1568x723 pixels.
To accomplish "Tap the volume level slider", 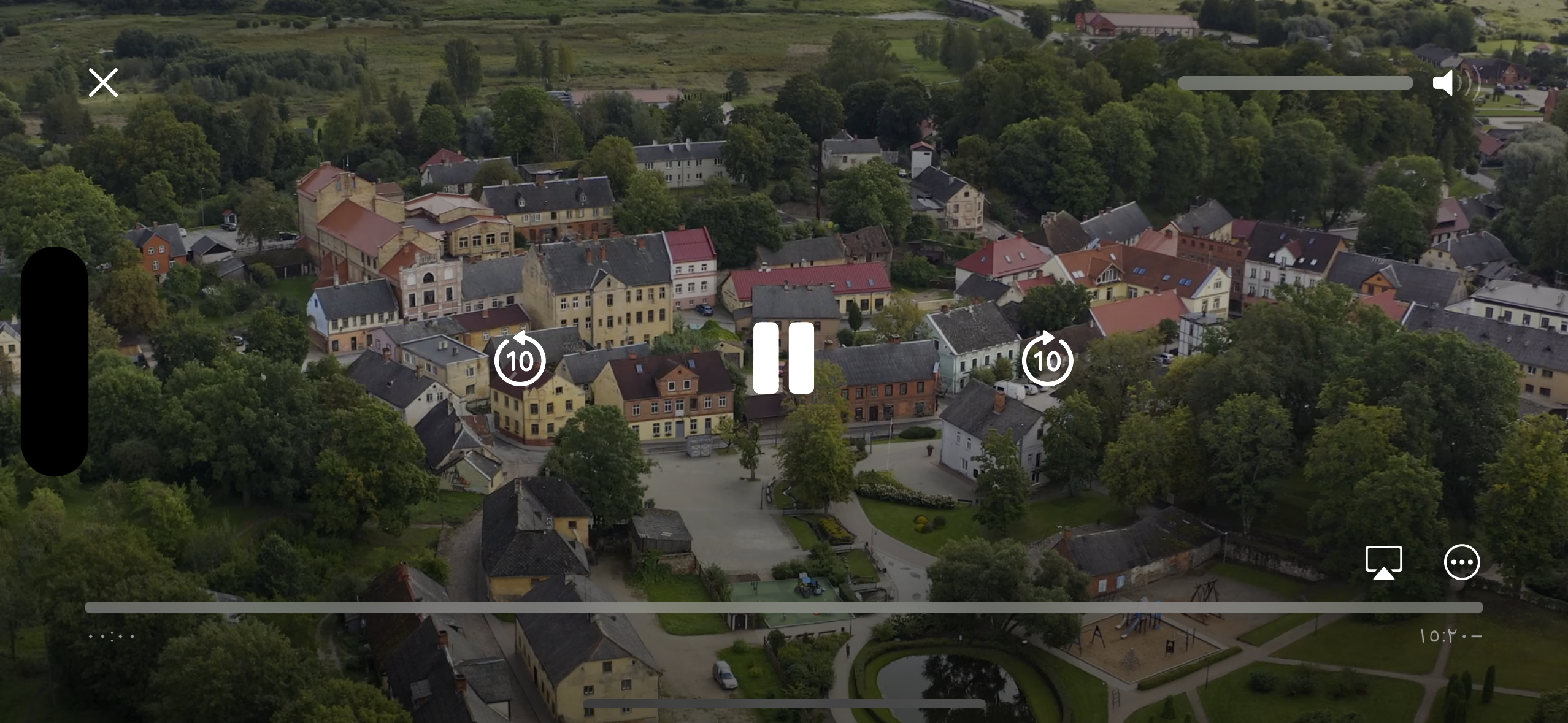I will [x=1294, y=83].
